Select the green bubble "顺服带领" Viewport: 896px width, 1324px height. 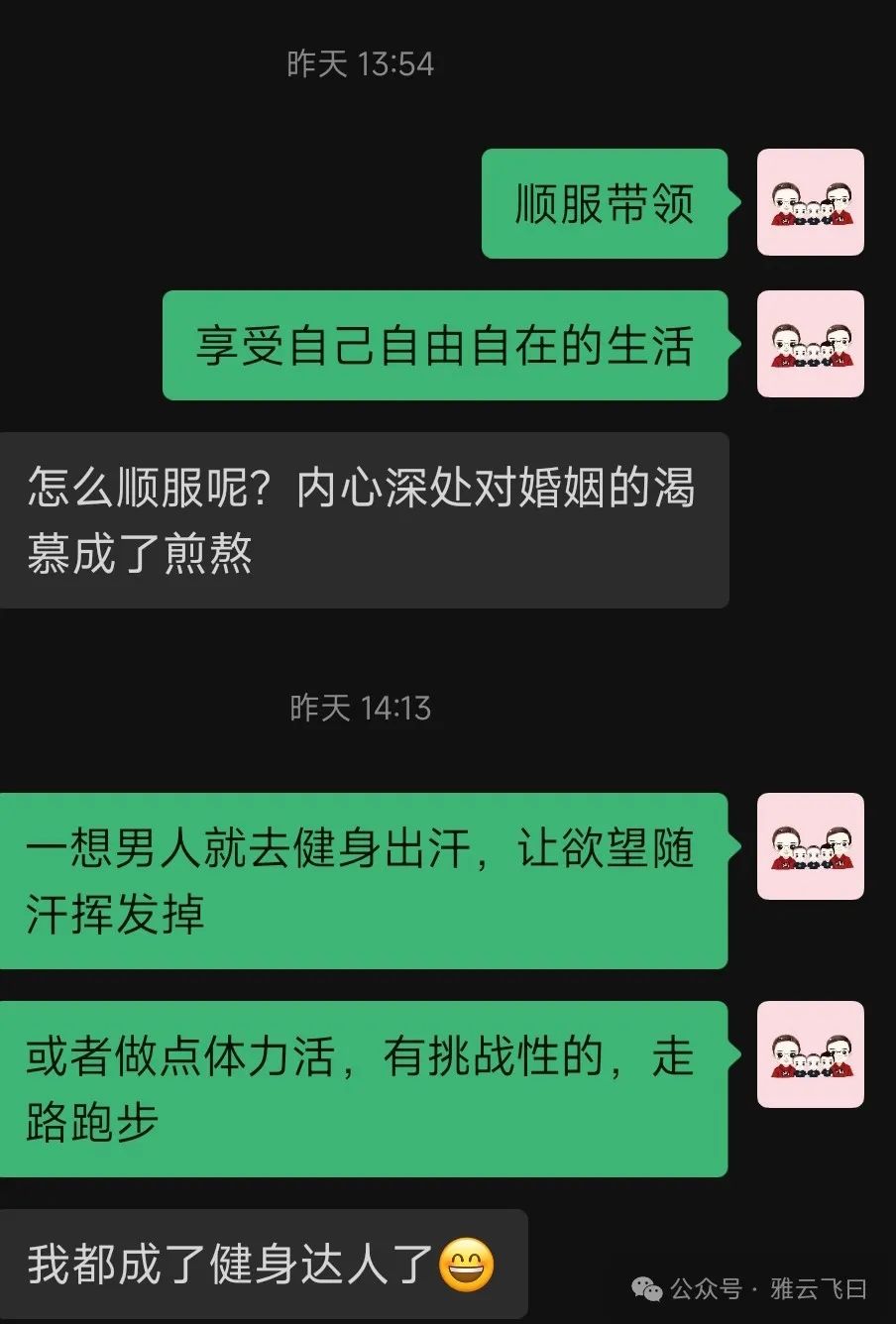[x=604, y=203]
